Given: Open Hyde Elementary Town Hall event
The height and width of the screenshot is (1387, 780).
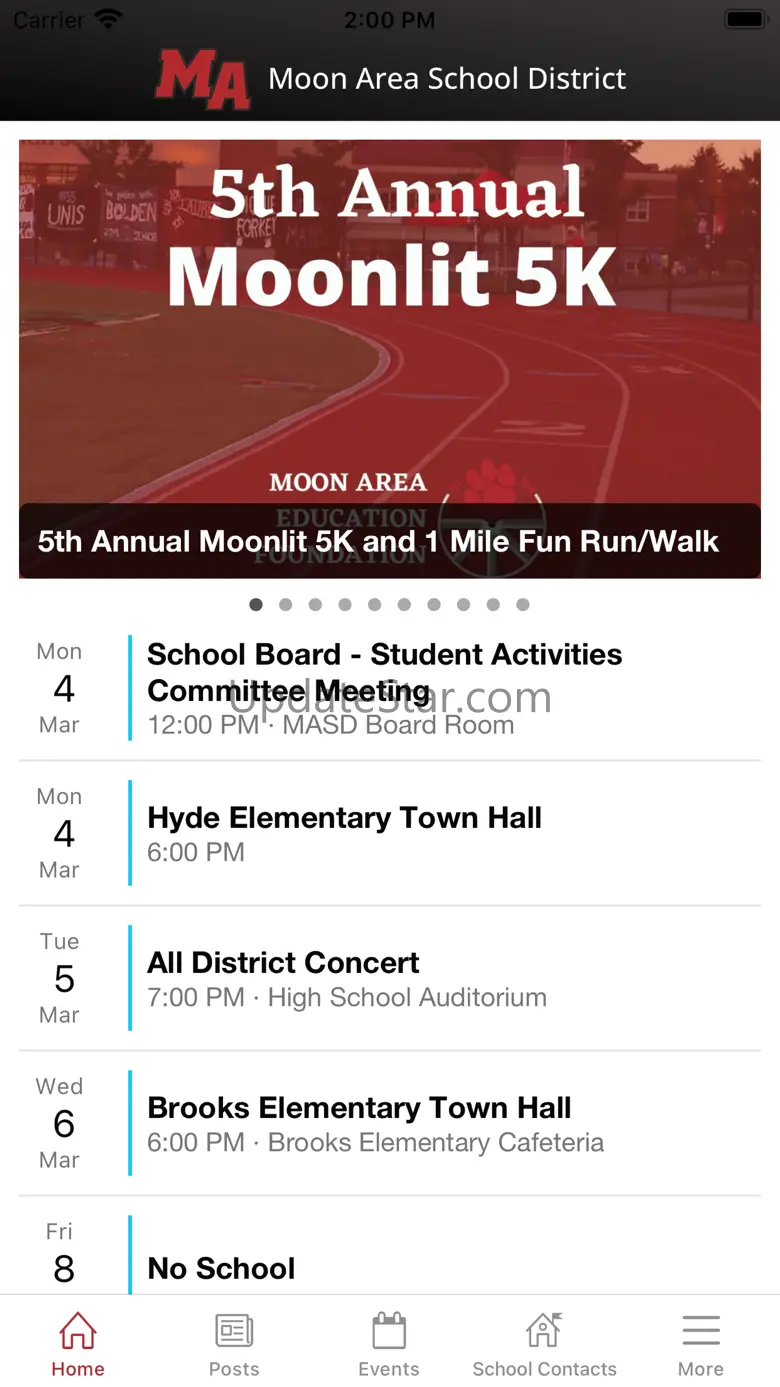Looking at the screenshot, I should (390, 834).
